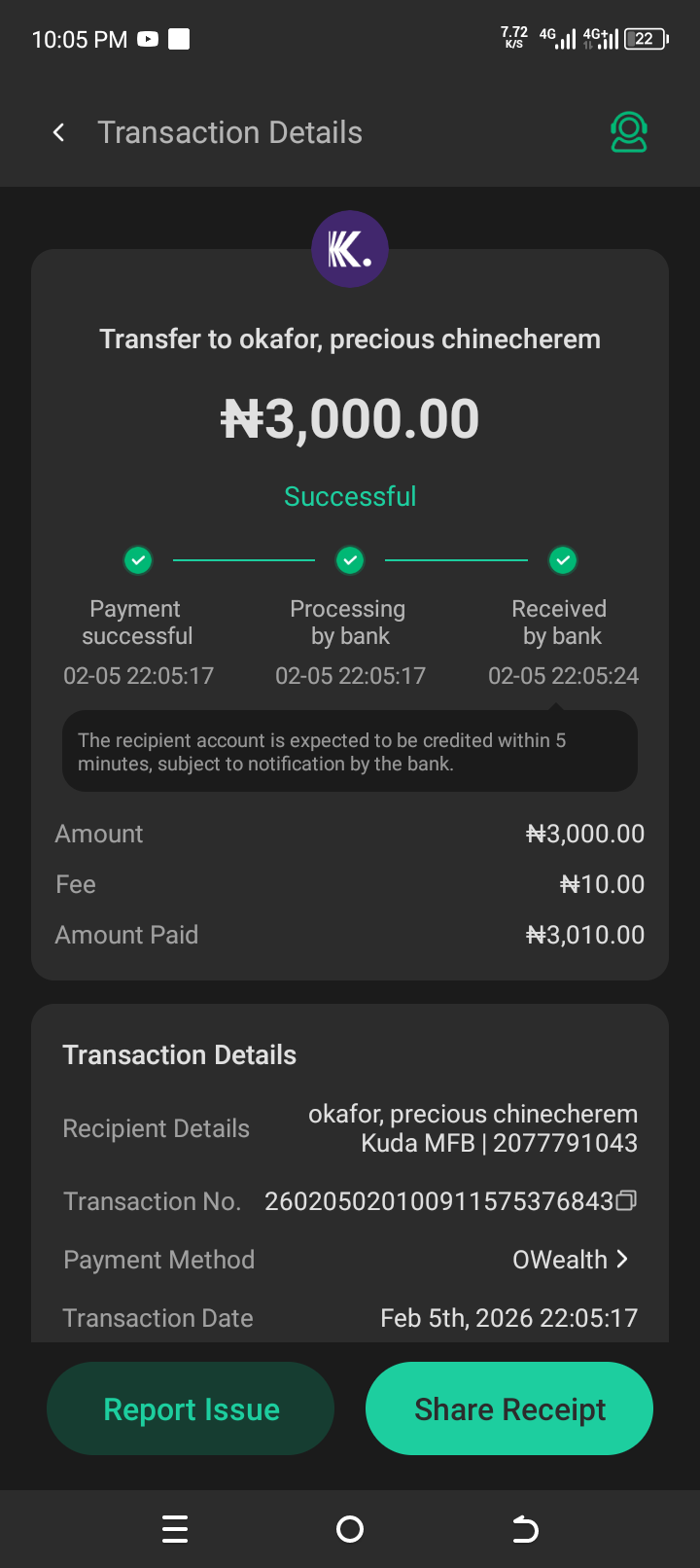Open customer support headset icon
700x1568 pixels.
pyautogui.click(x=629, y=132)
